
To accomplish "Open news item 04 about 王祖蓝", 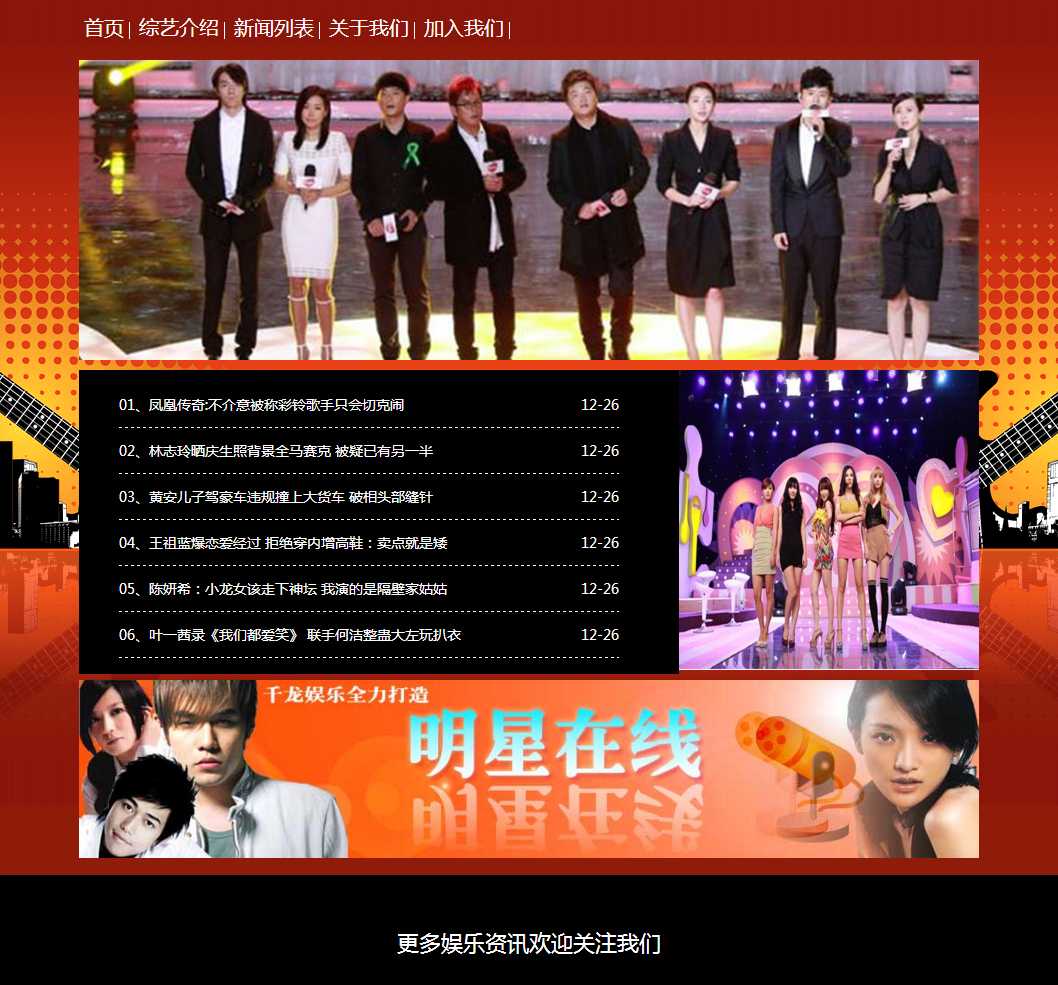I will coord(283,543).
